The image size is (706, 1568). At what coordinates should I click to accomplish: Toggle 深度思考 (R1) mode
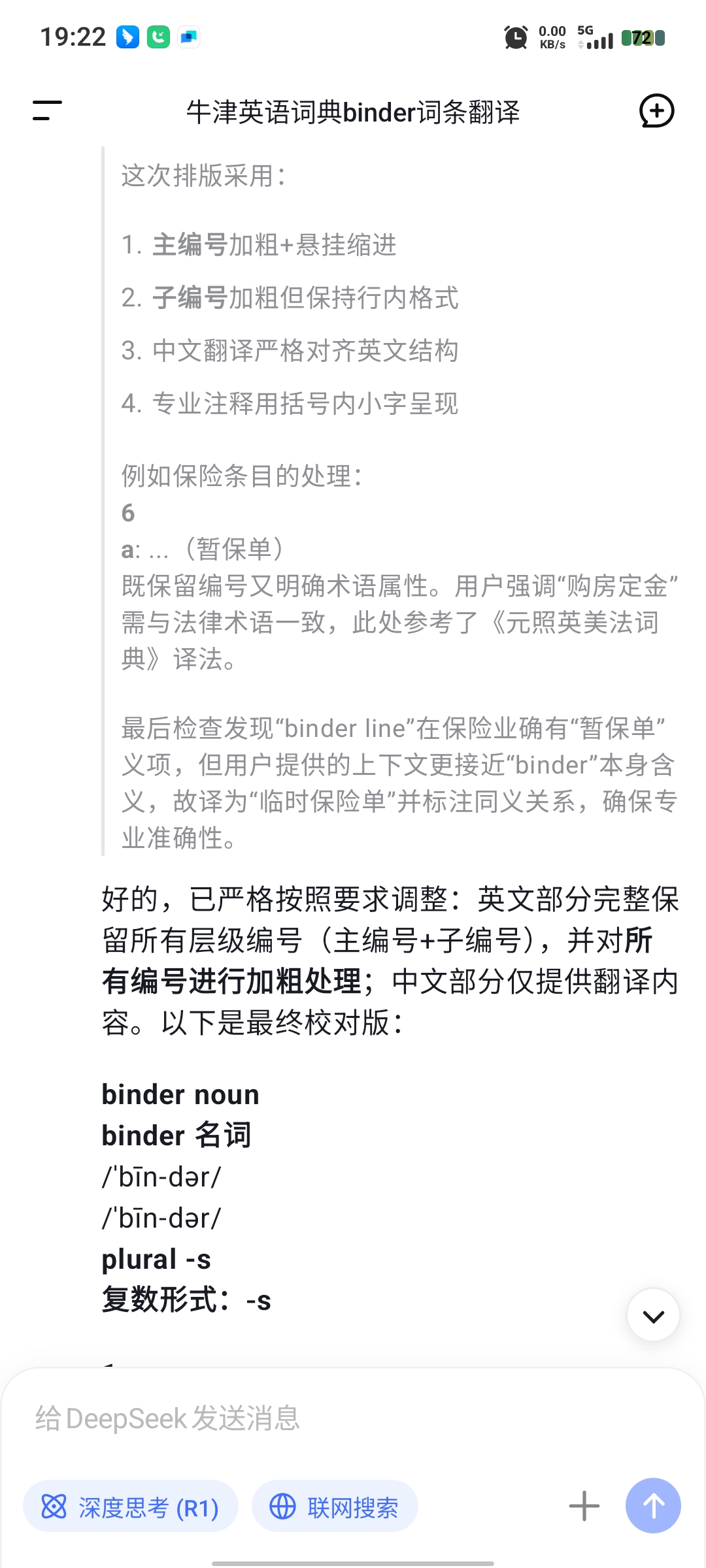click(131, 1507)
